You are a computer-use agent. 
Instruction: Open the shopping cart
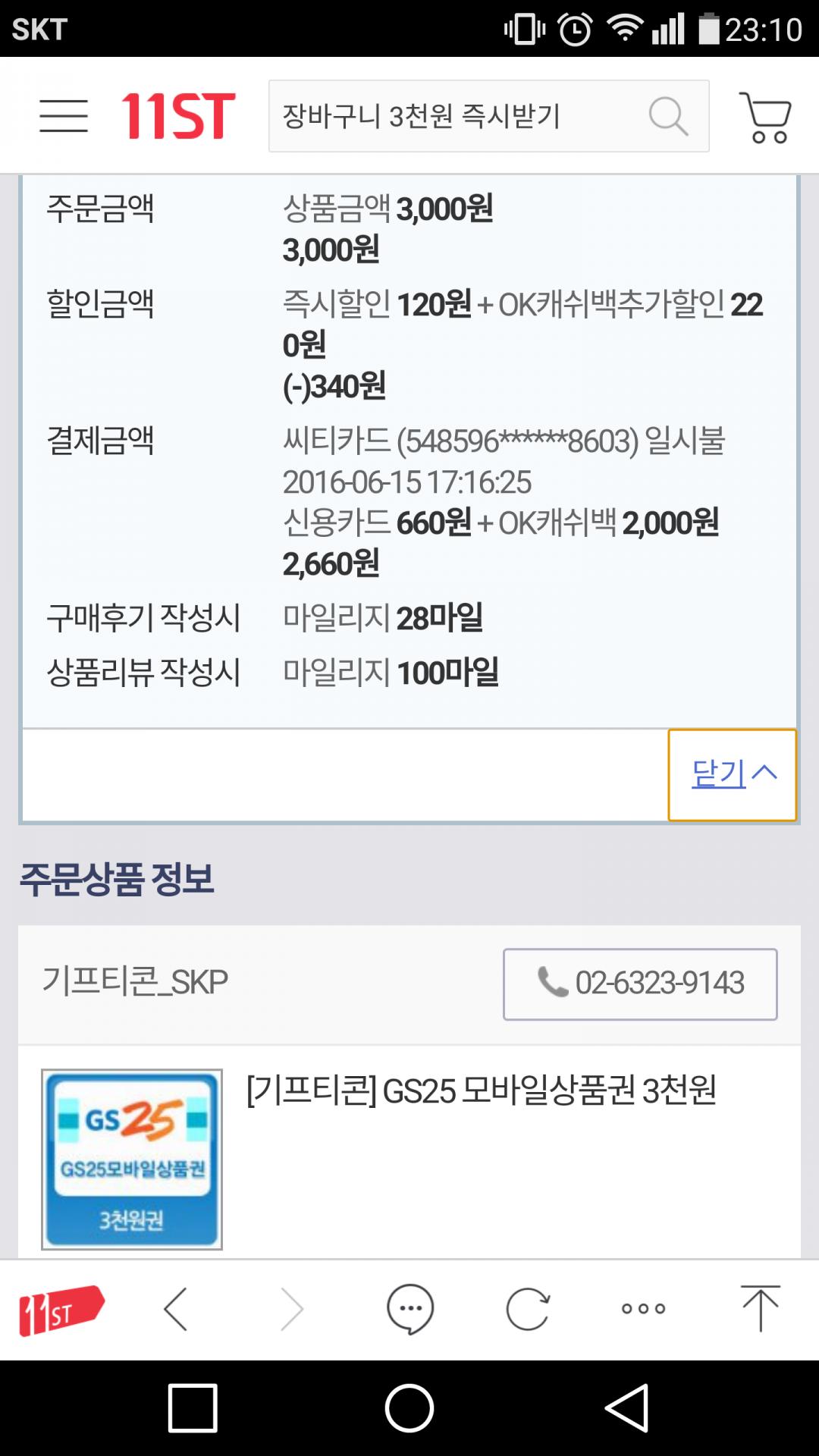765,117
